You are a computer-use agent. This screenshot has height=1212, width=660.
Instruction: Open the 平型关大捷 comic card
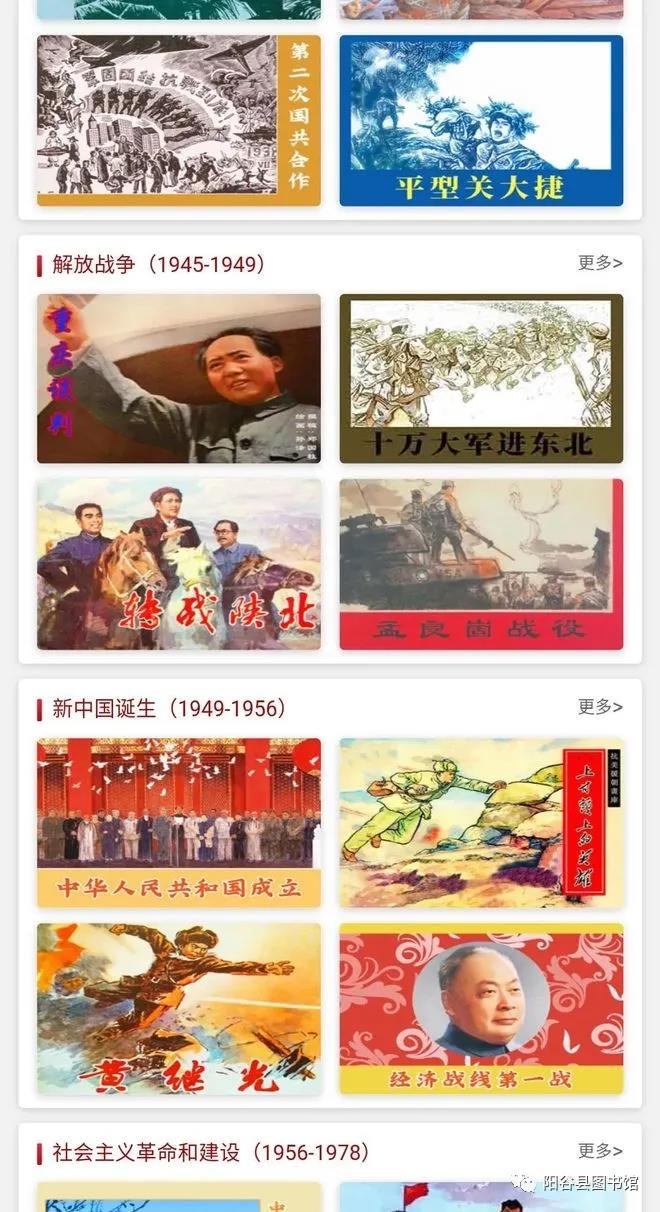coord(481,121)
